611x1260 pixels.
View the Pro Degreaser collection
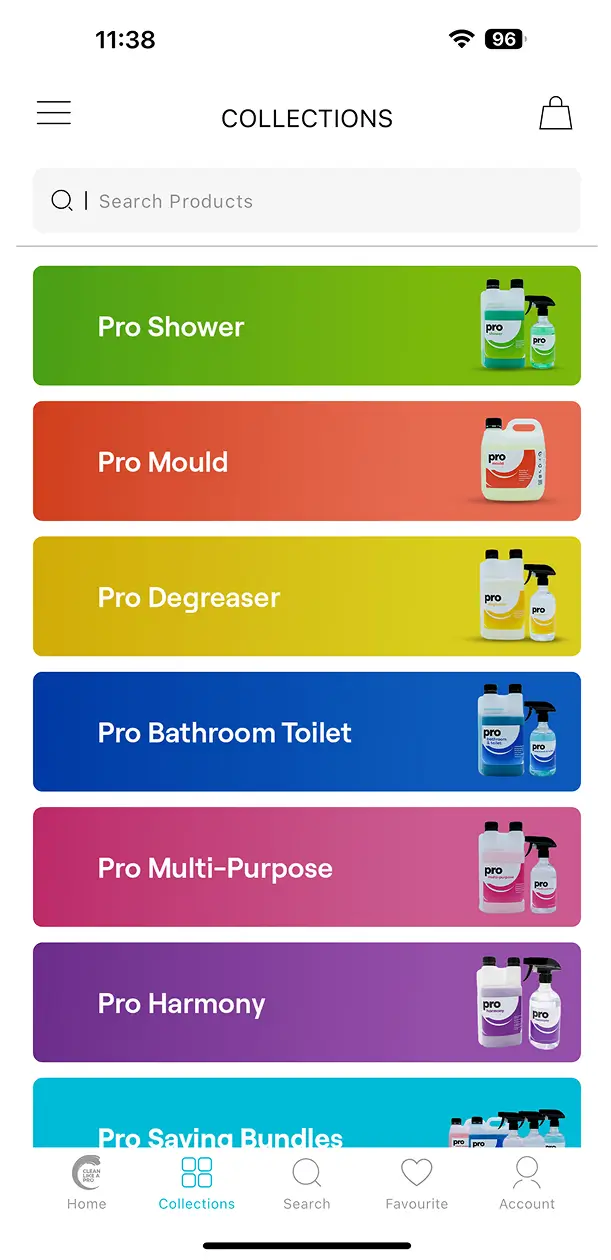(307, 597)
